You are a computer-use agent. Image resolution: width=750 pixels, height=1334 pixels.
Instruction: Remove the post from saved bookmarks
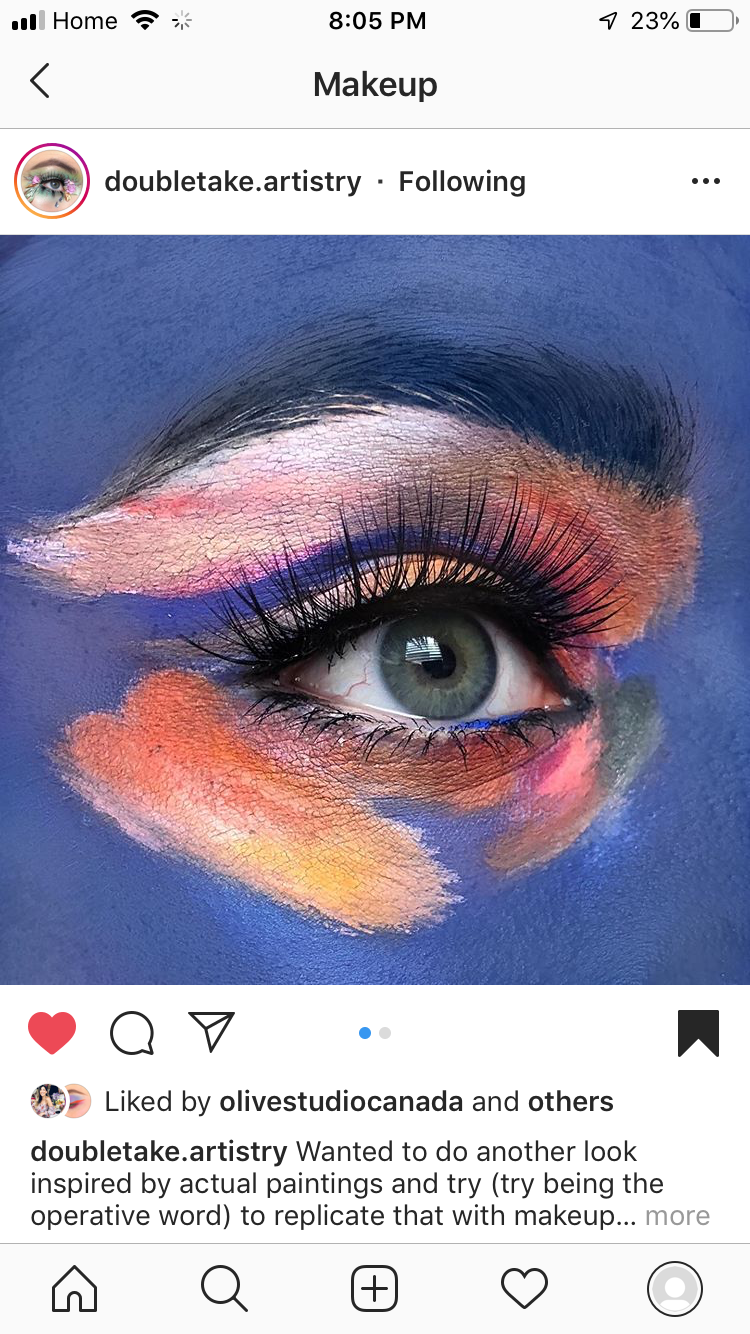tap(698, 1033)
